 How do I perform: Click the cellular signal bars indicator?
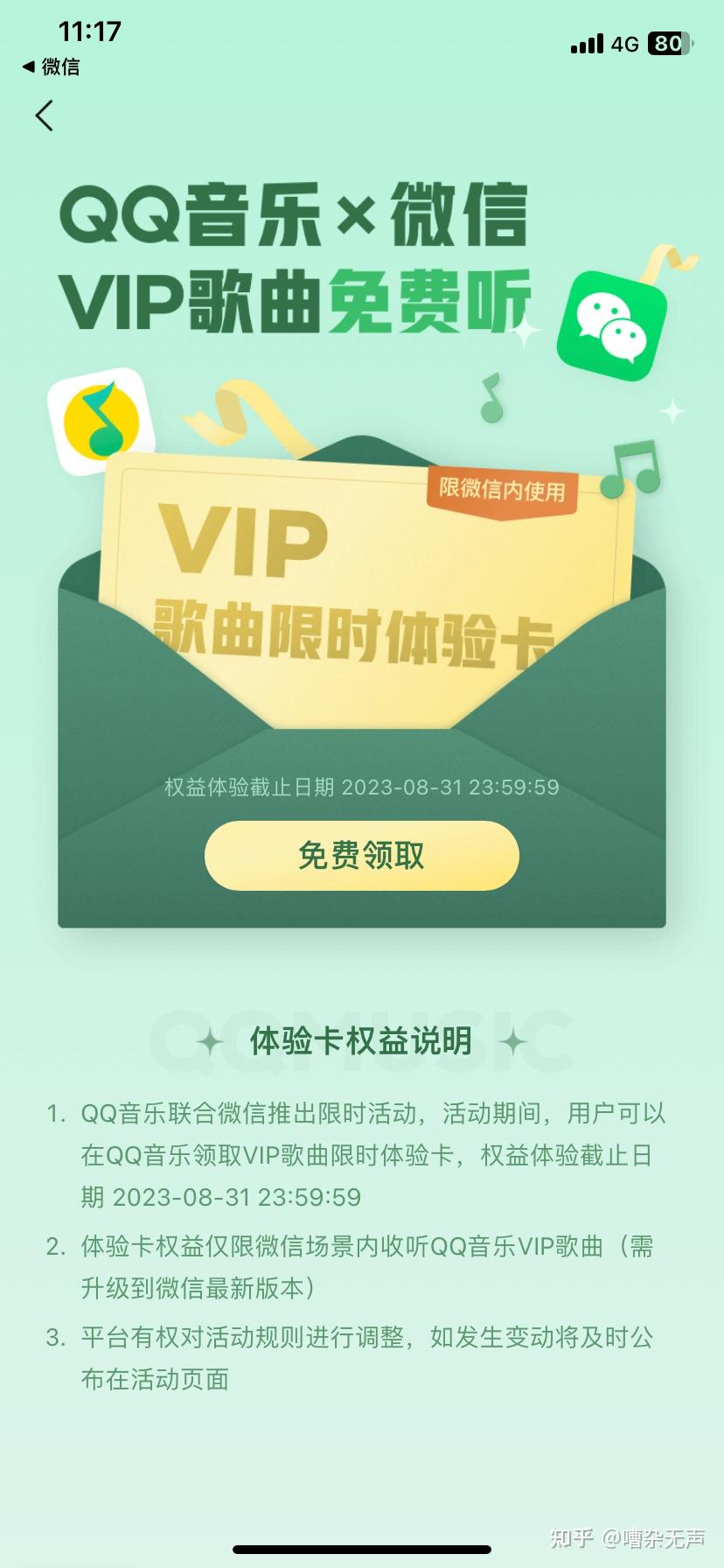tap(589, 44)
